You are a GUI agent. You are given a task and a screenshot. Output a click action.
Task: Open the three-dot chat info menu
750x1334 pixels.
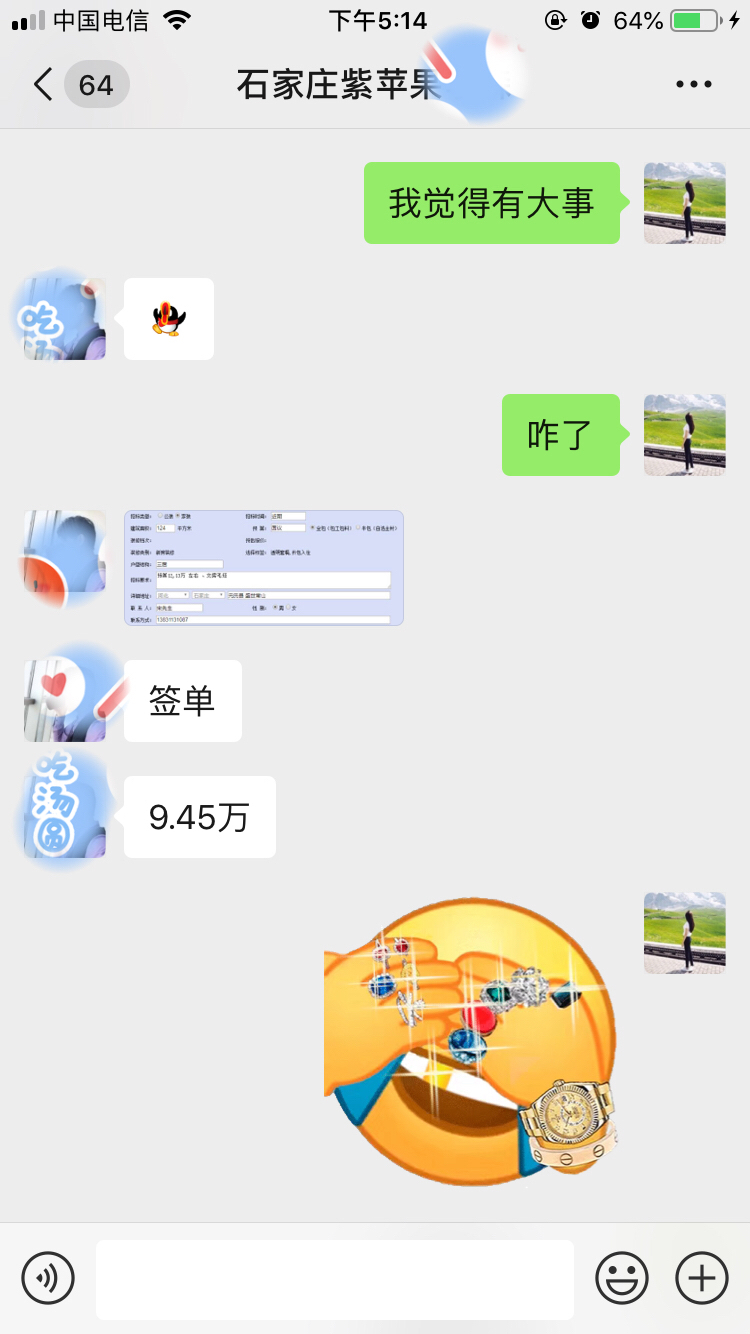coord(693,85)
